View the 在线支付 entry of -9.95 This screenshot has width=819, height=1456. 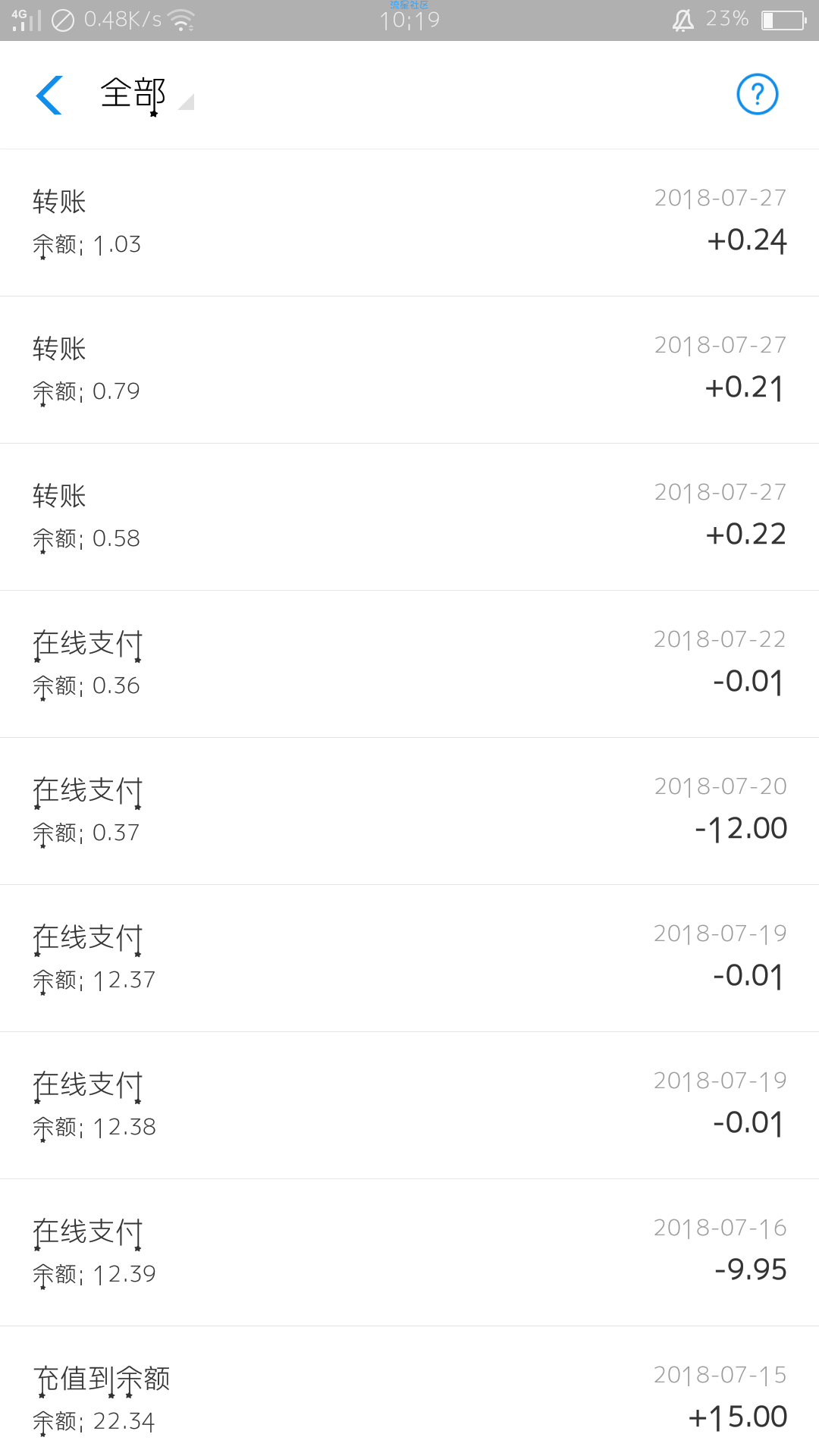[409, 1253]
